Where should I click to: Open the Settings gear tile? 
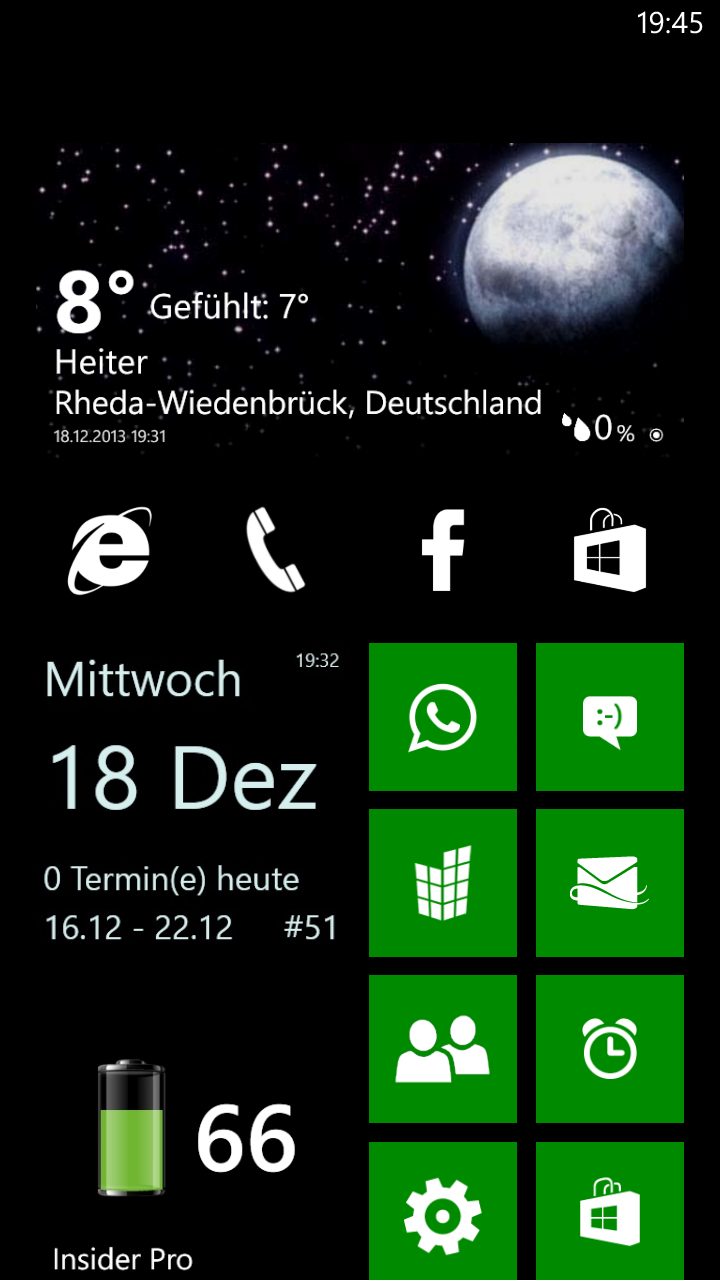tap(443, 1211)
